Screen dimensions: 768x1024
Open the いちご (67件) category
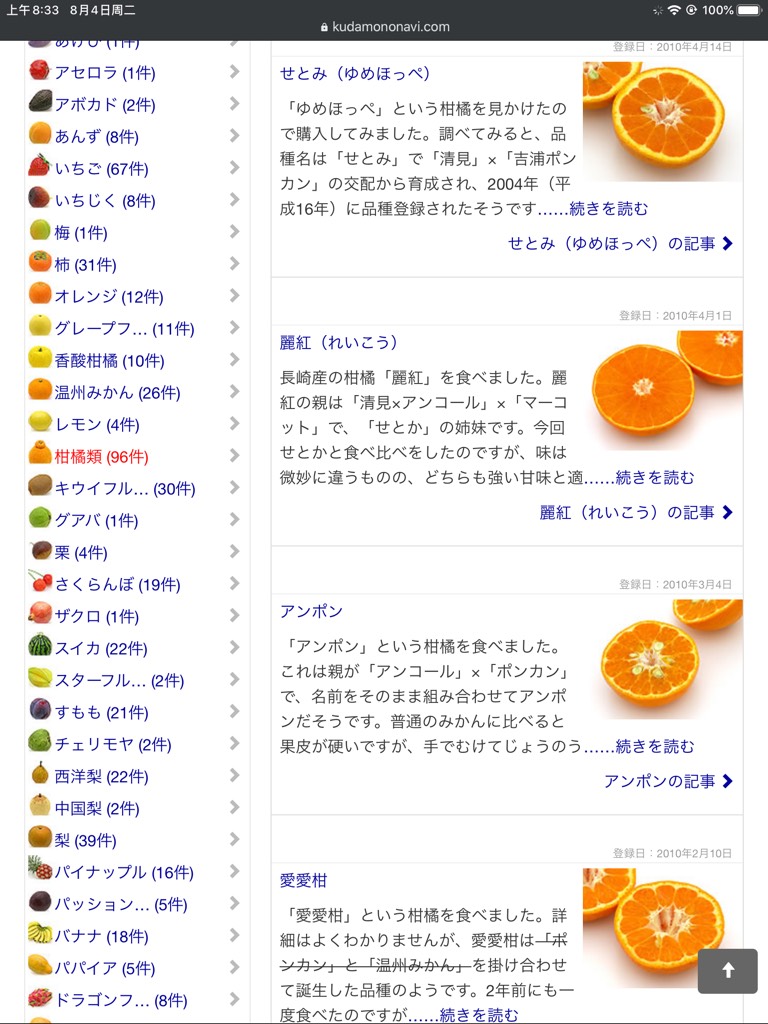click(x=101, y=168)
